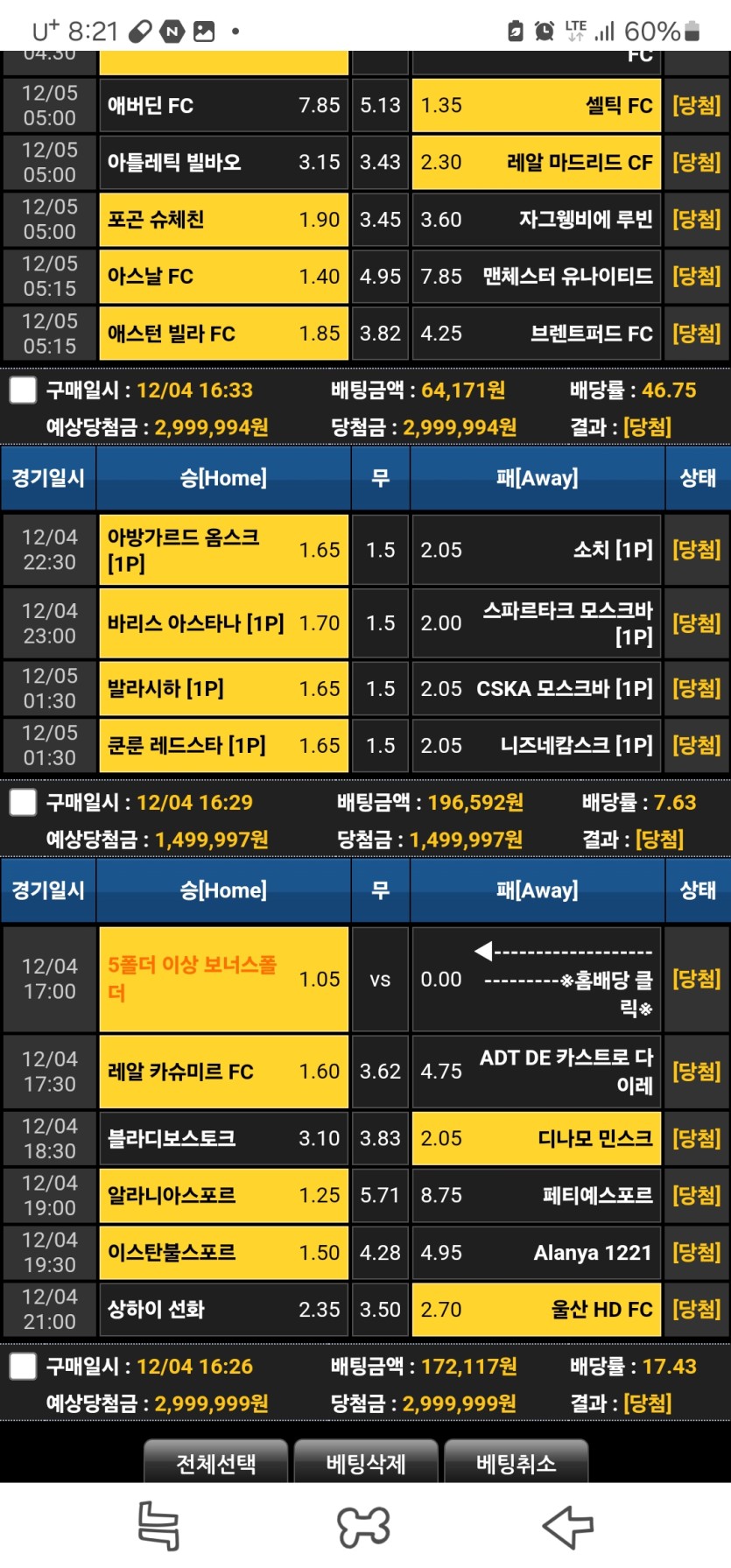
Task: Tap the 베팅취소 cancel bet button
Action: [516, 1464]
